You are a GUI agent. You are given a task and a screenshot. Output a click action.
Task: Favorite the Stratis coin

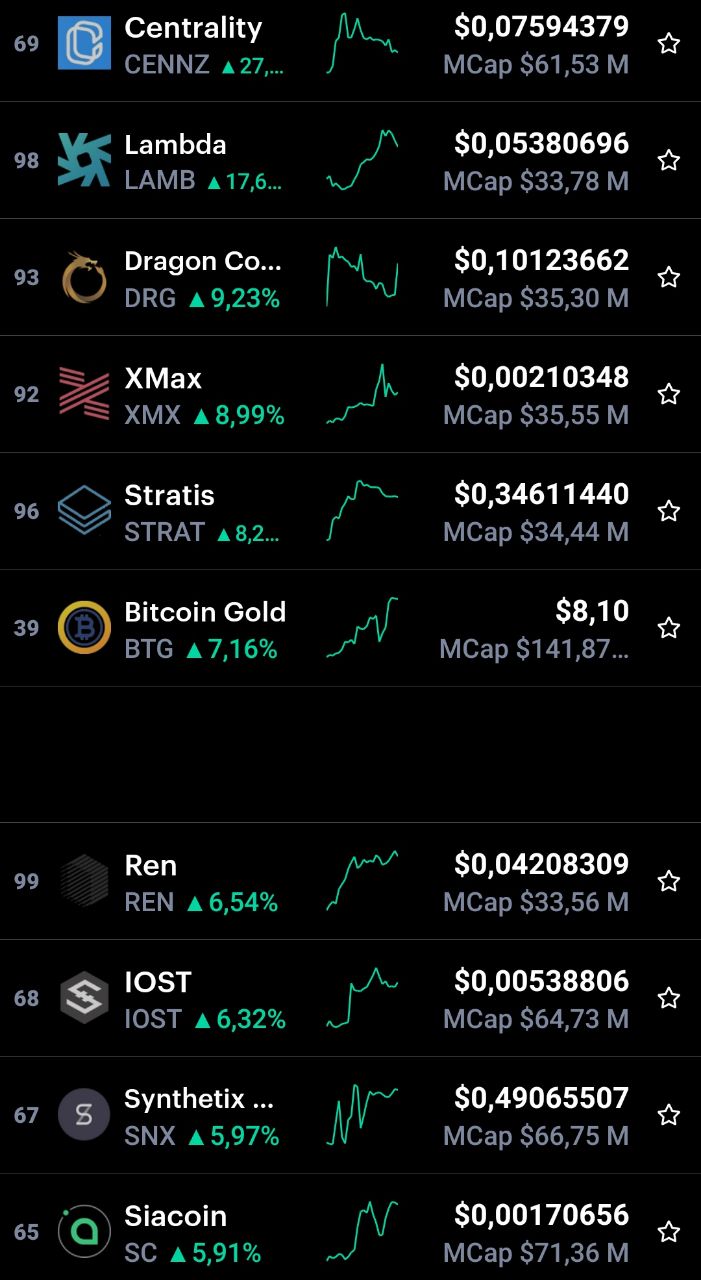(x=669, y=511)
